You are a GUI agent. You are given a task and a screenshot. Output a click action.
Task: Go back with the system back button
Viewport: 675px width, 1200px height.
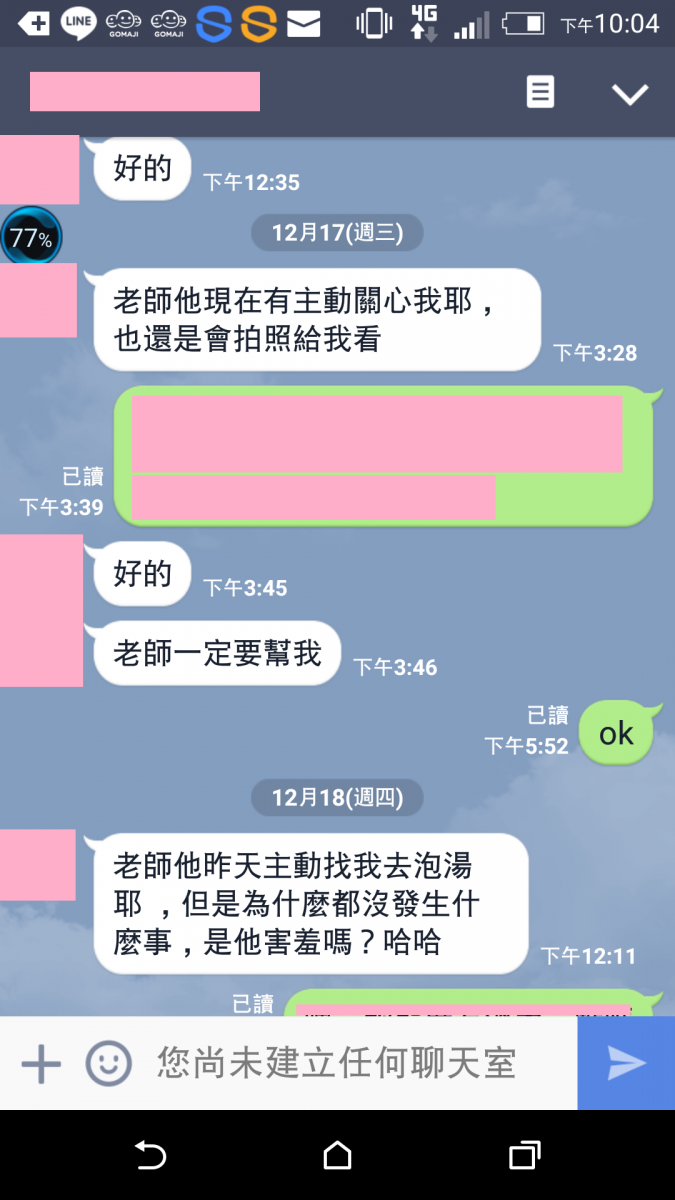(150, 1156)
